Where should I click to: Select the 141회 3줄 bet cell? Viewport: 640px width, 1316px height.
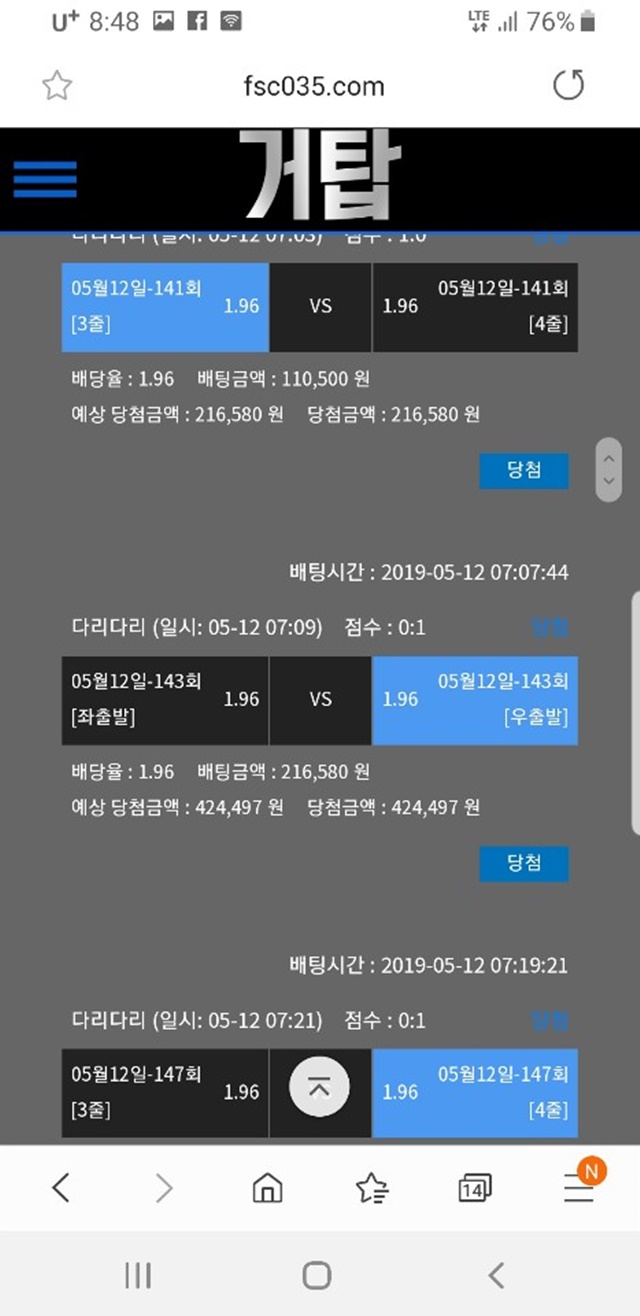click(x=165, y=307)
